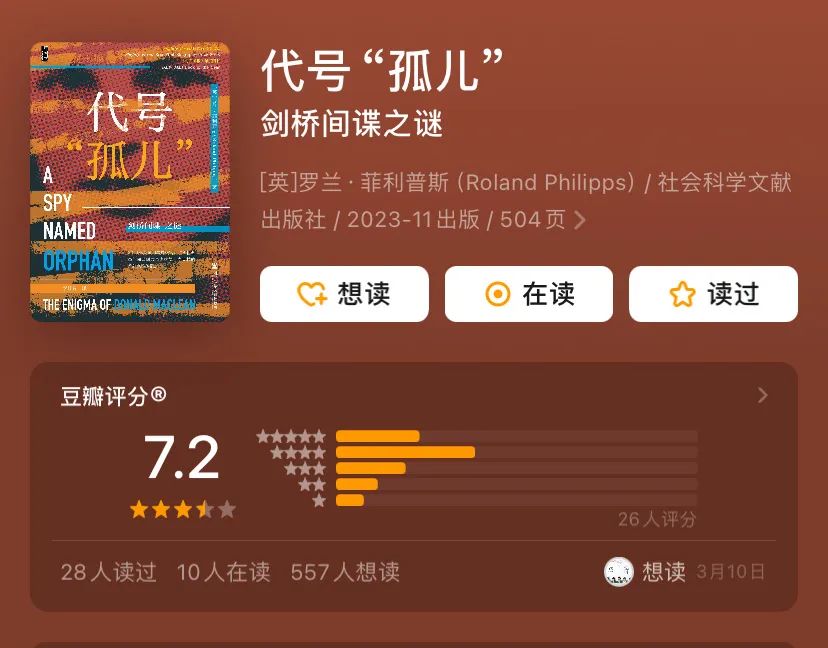Mark the book as 想读
The image size is (828, 648).
pos(344,294)
